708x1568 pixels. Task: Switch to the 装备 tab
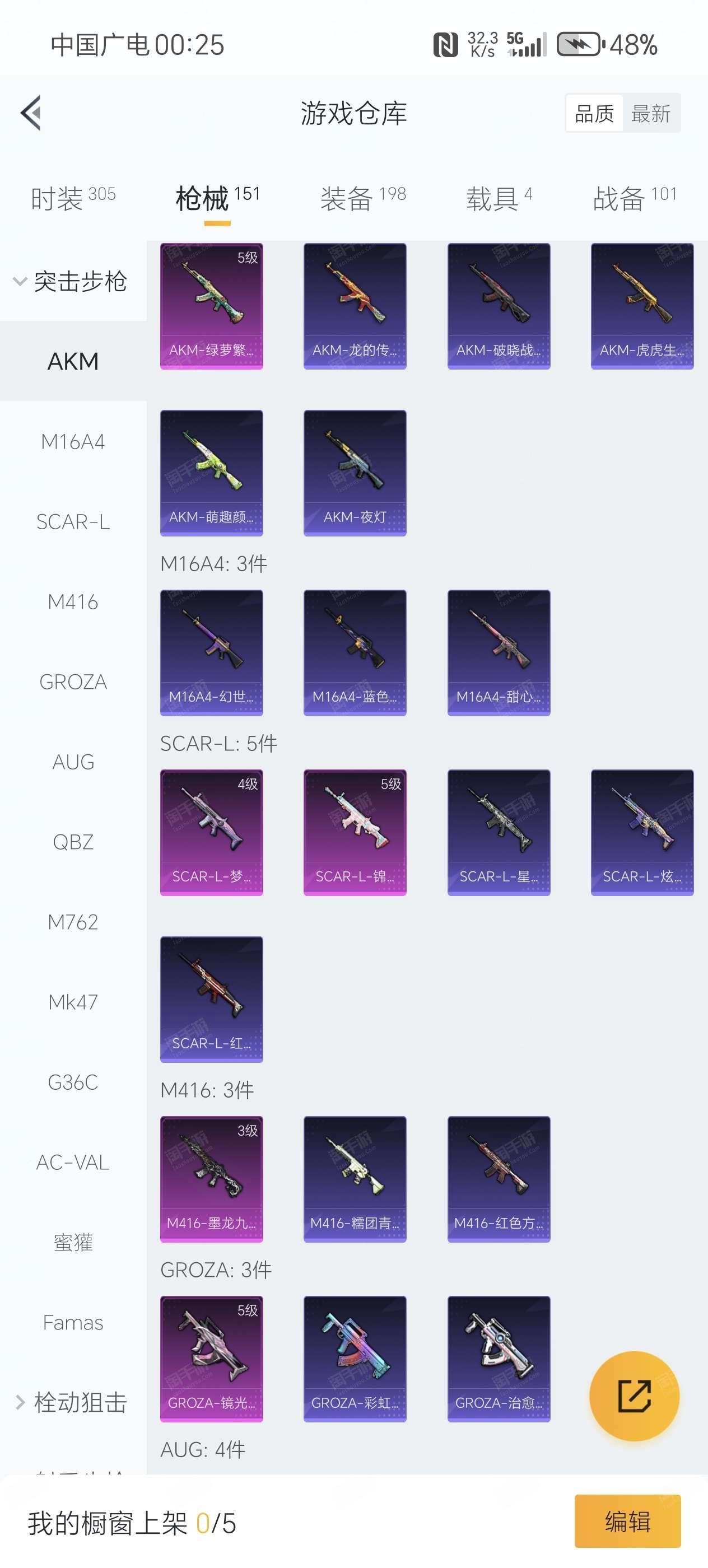tap(362, 198)
